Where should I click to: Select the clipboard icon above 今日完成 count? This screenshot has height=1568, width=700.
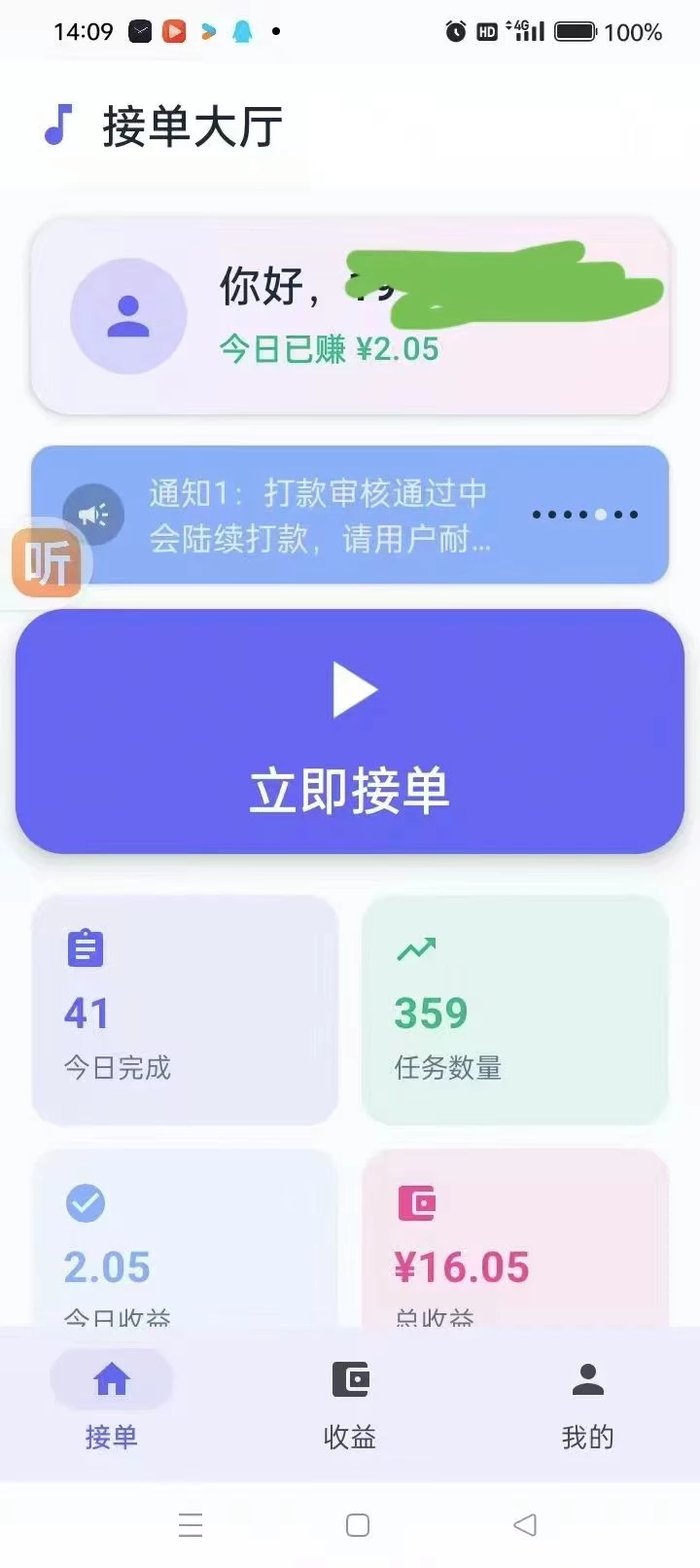84,948
